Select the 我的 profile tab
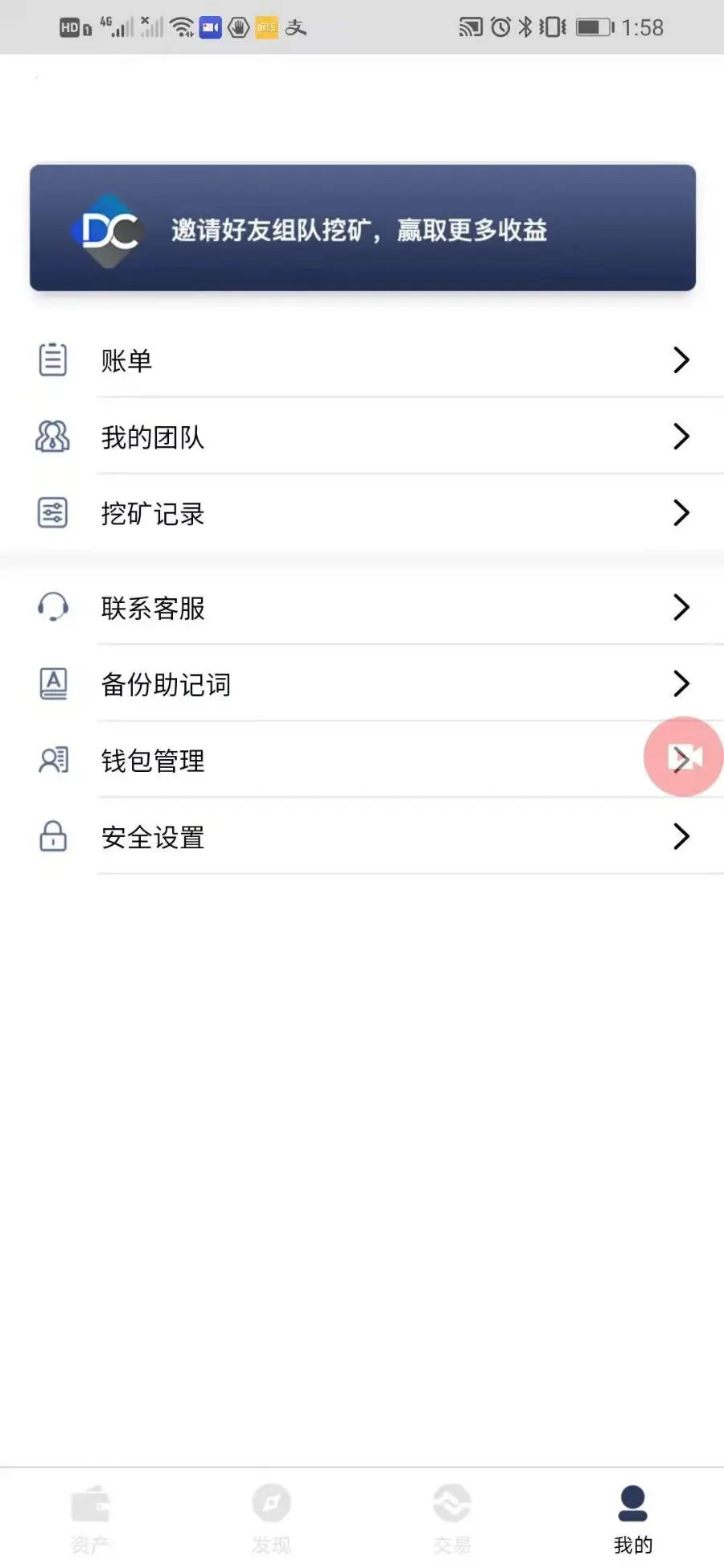The height and width of the screenshot is (1568, 724). point(633,1517)
